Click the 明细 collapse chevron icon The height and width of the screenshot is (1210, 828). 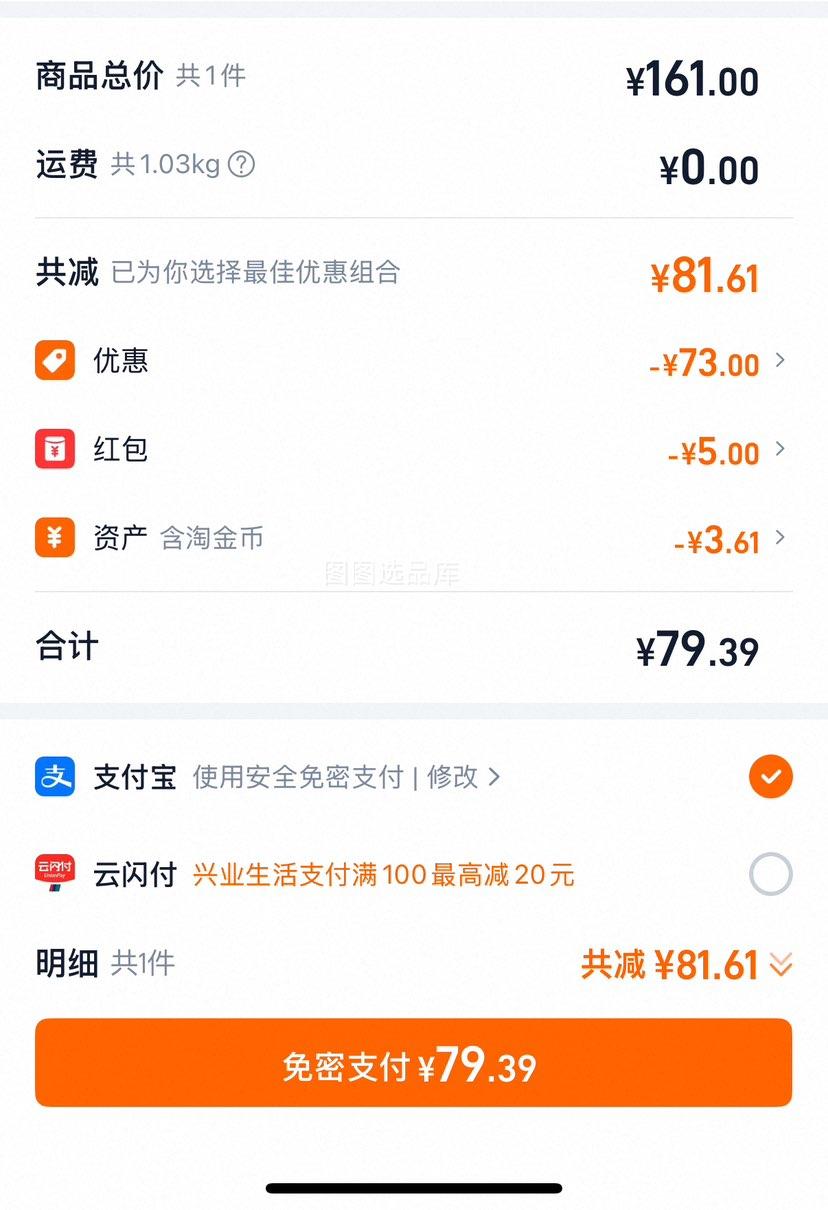(x=781, y=965)
